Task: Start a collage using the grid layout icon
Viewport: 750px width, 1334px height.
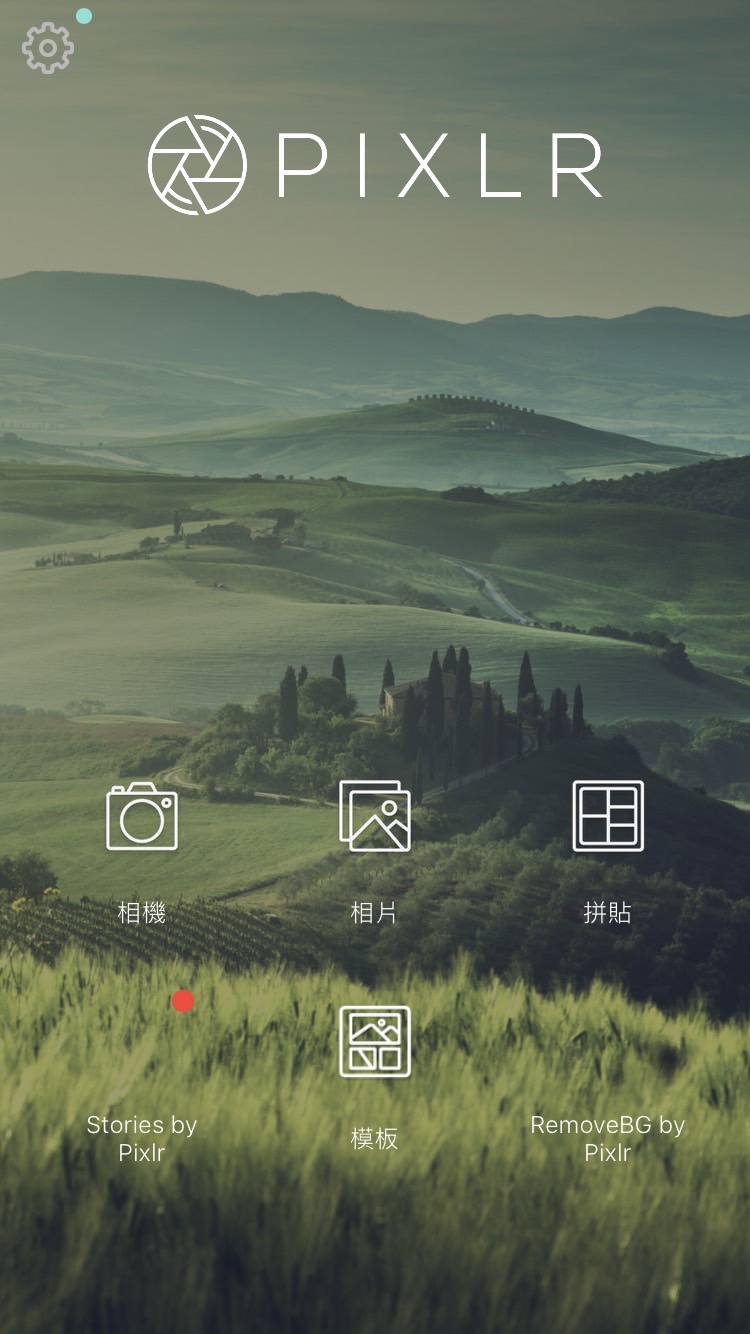Action: pyautogui.click(x=608, y=816)
